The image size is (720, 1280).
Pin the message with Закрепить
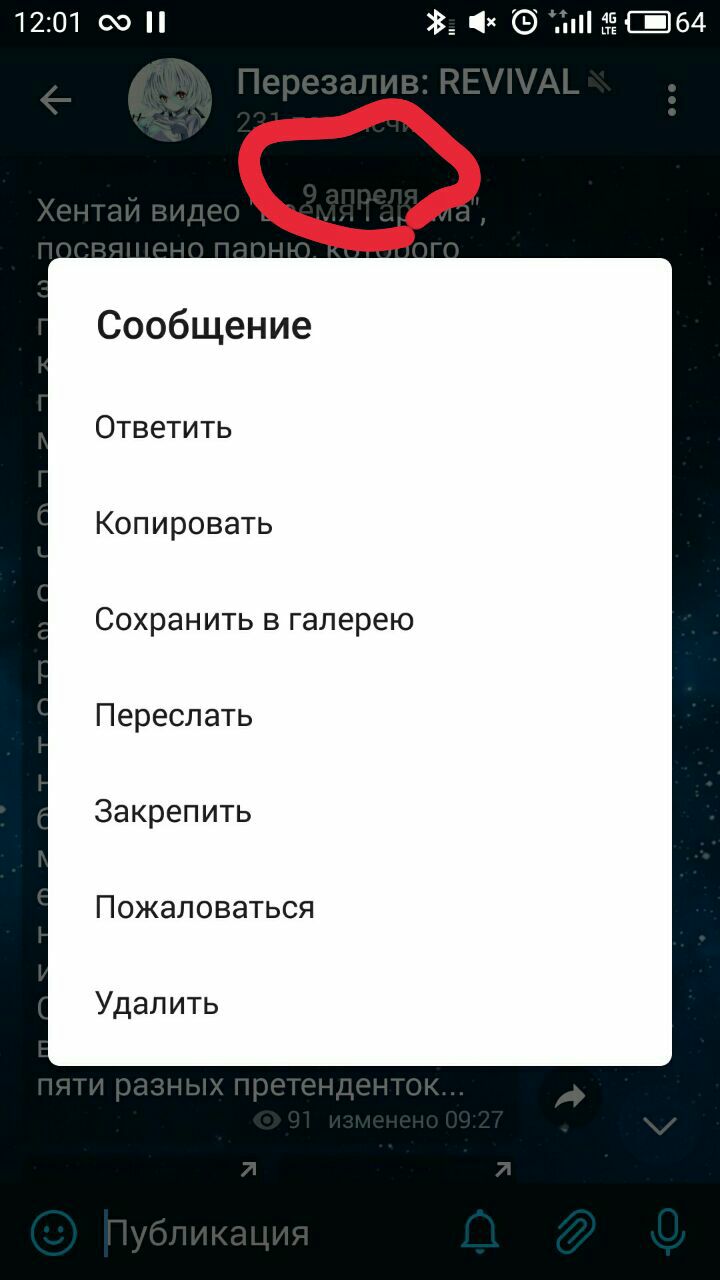click(172, 811)
